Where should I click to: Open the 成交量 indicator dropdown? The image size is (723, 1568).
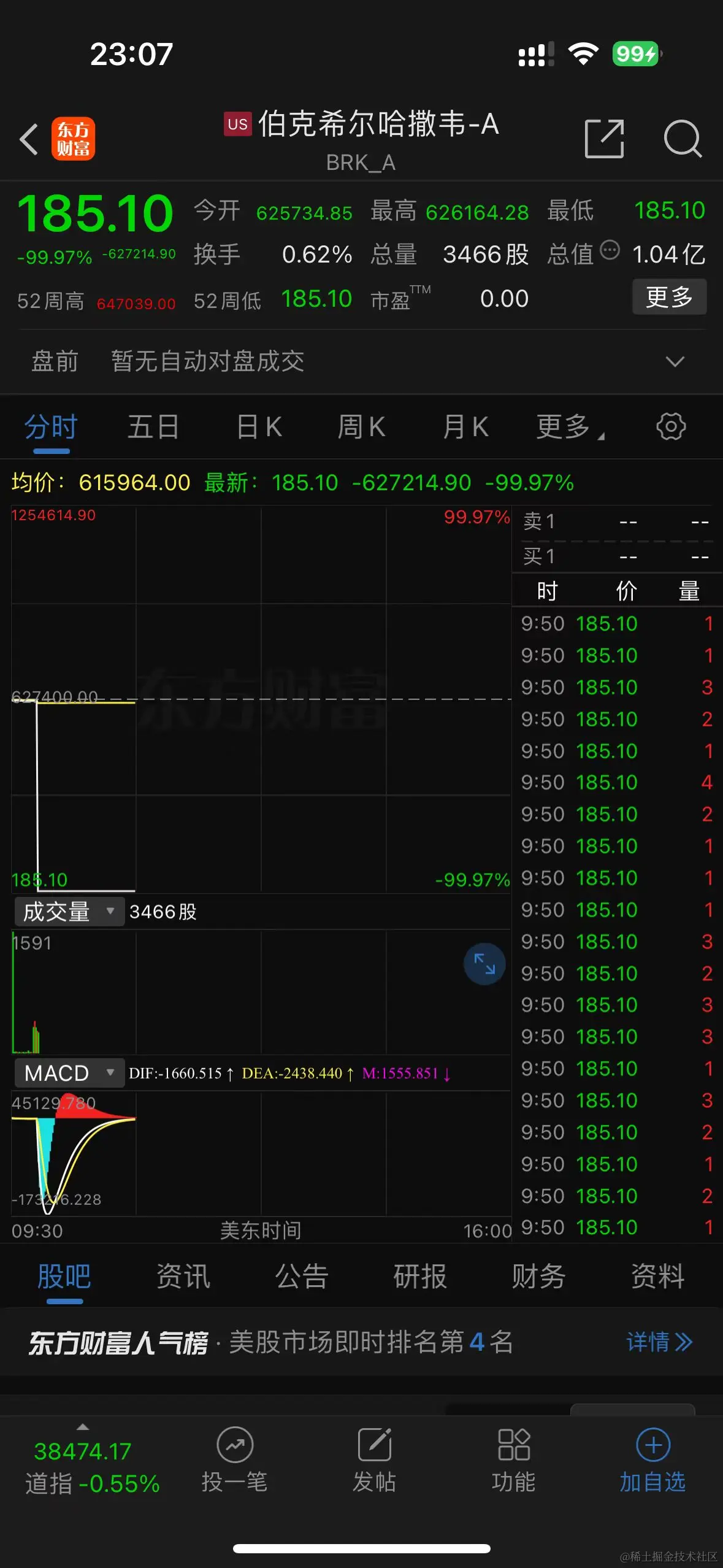click(69, 912)
